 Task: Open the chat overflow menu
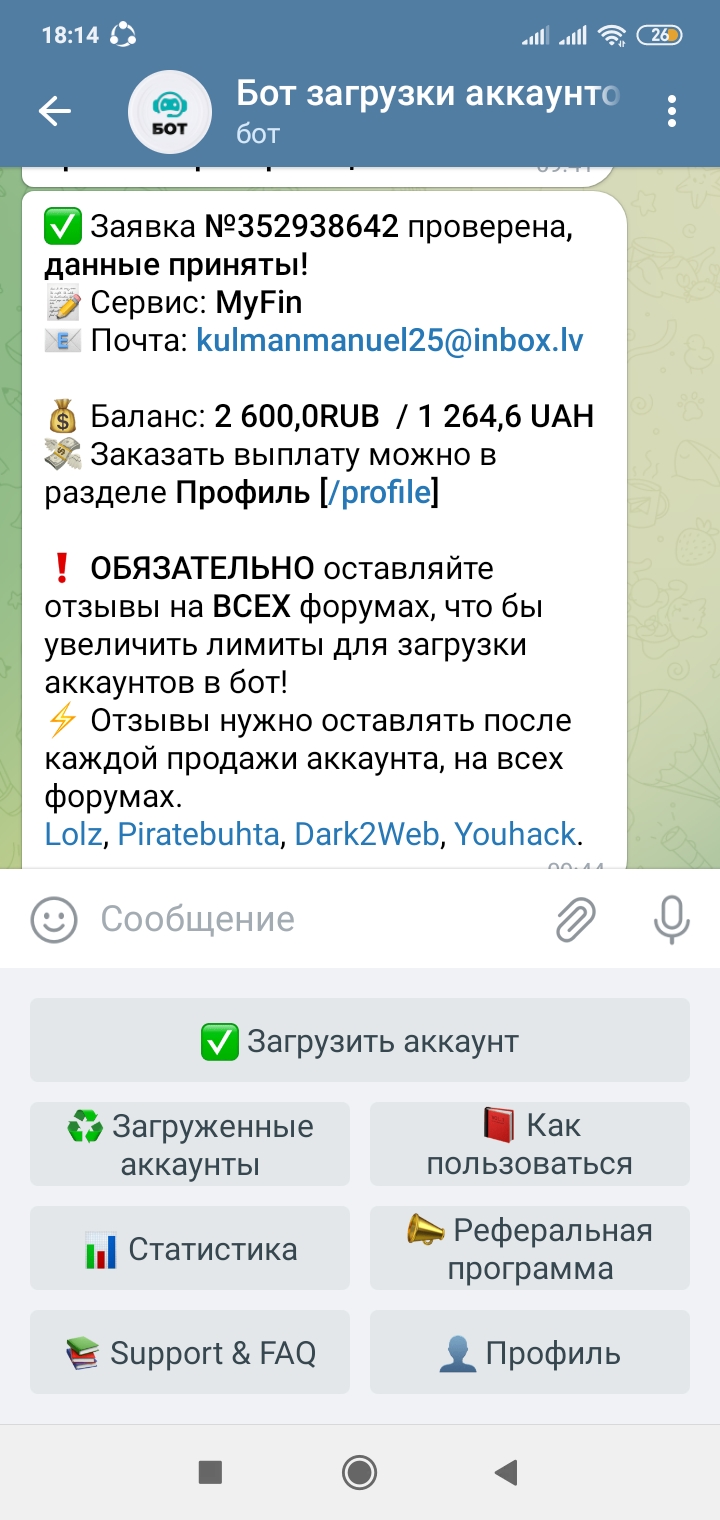672,111
